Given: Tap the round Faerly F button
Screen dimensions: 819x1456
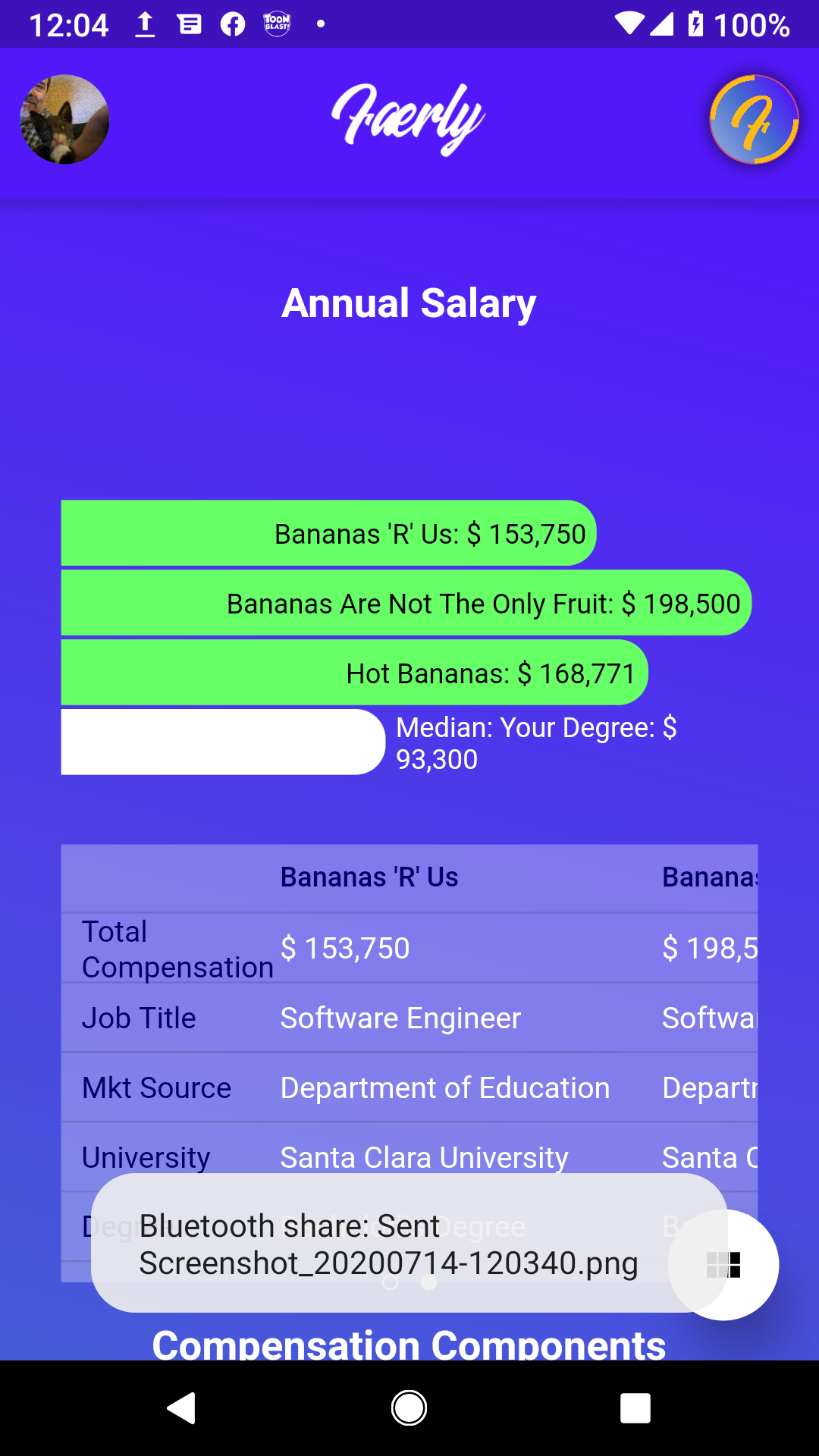Looking at the screenshot, I should 754,119.
